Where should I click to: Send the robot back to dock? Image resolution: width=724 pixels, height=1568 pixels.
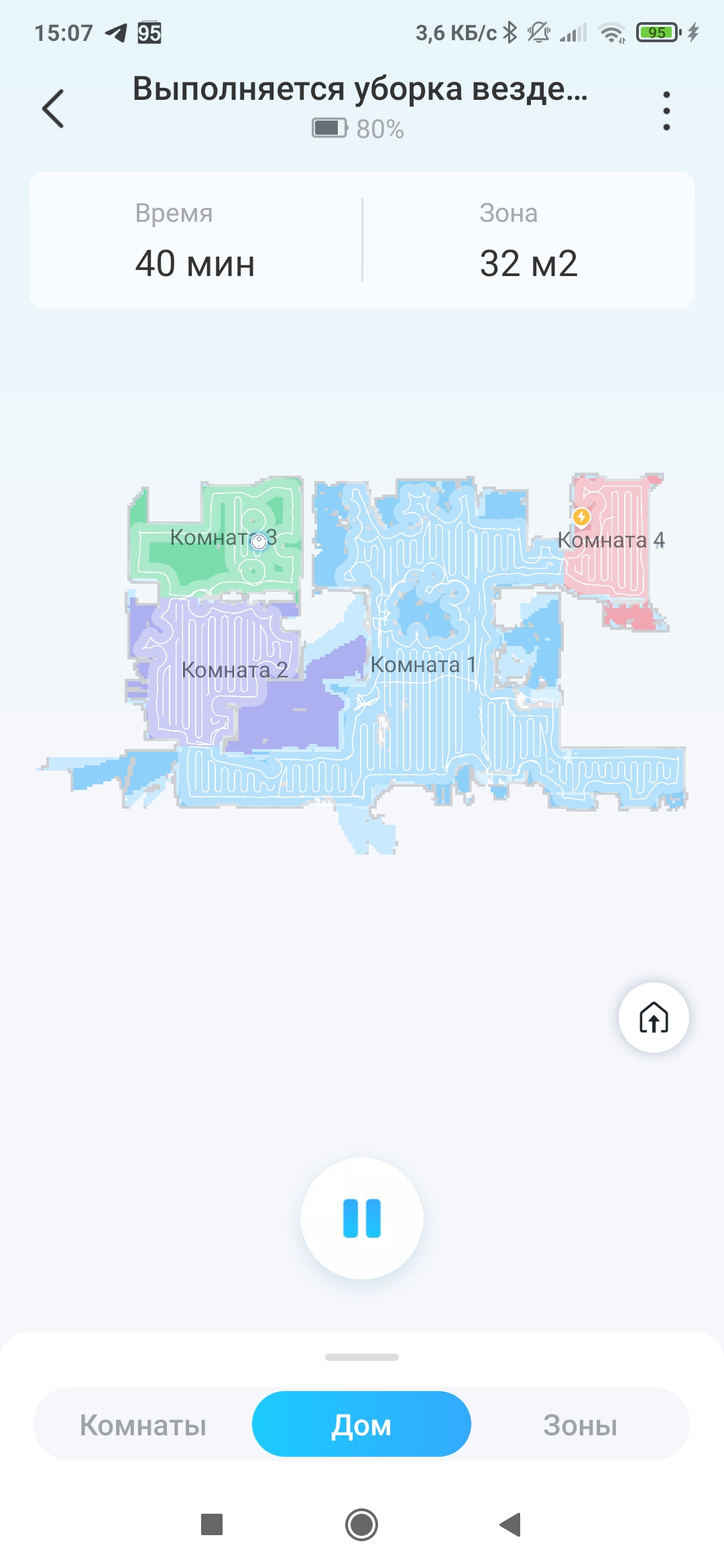[653, 1017]
